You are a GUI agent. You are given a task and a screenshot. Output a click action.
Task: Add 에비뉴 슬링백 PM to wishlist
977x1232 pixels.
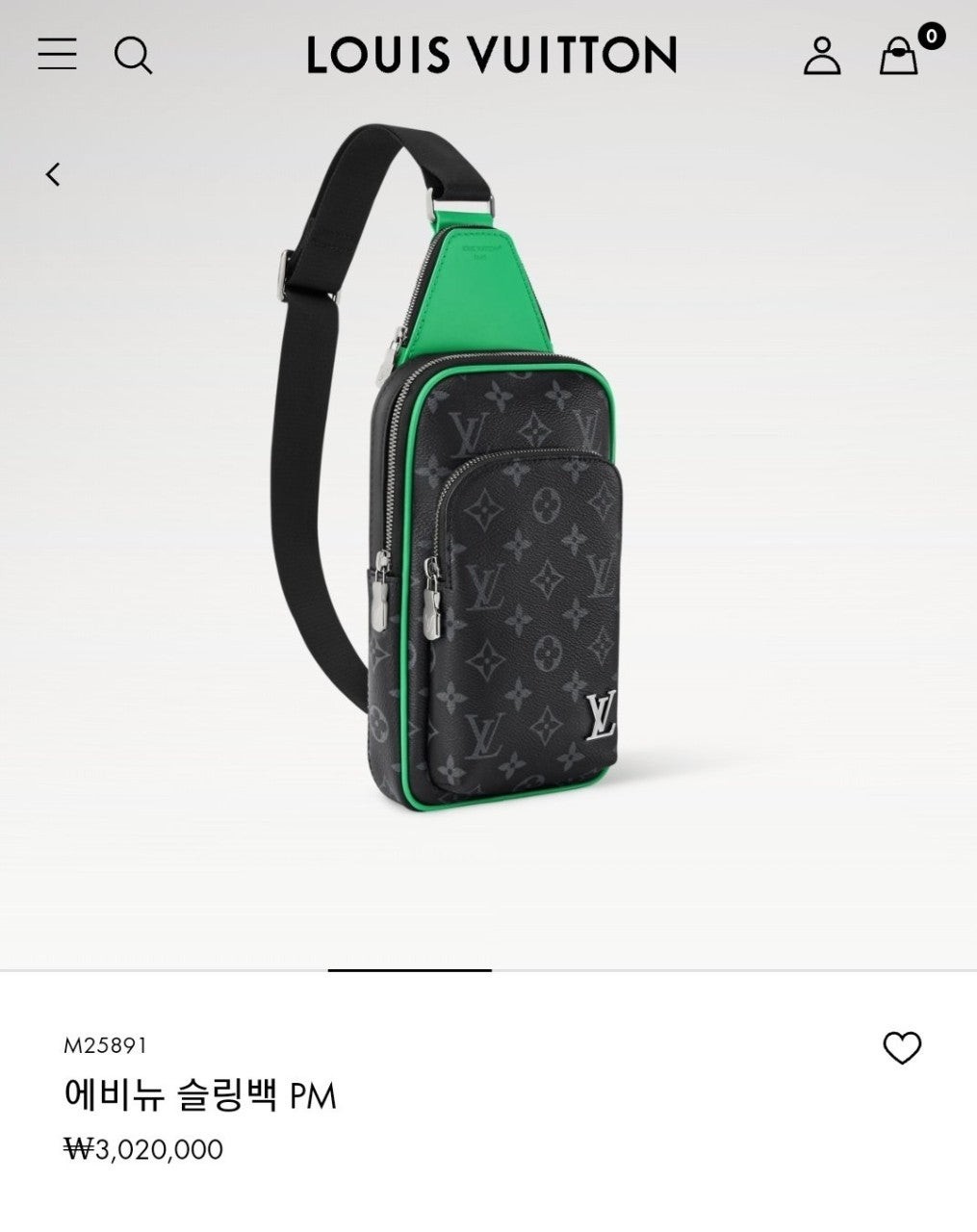(901, 1048)
